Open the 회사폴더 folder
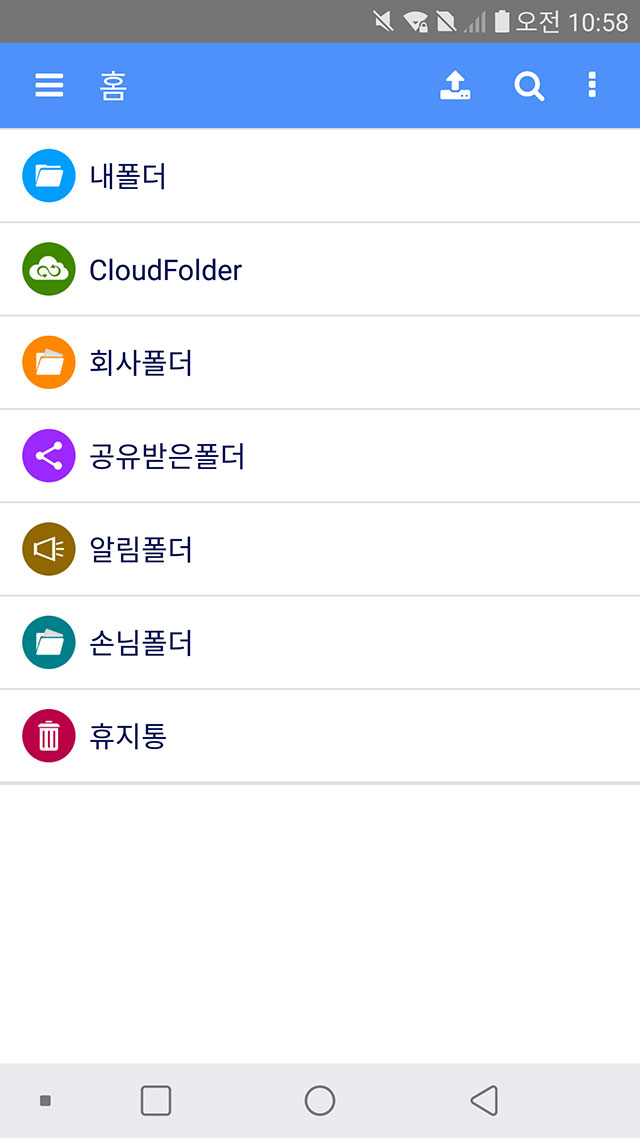This screenshot has width=640, height=1138. 320,363
